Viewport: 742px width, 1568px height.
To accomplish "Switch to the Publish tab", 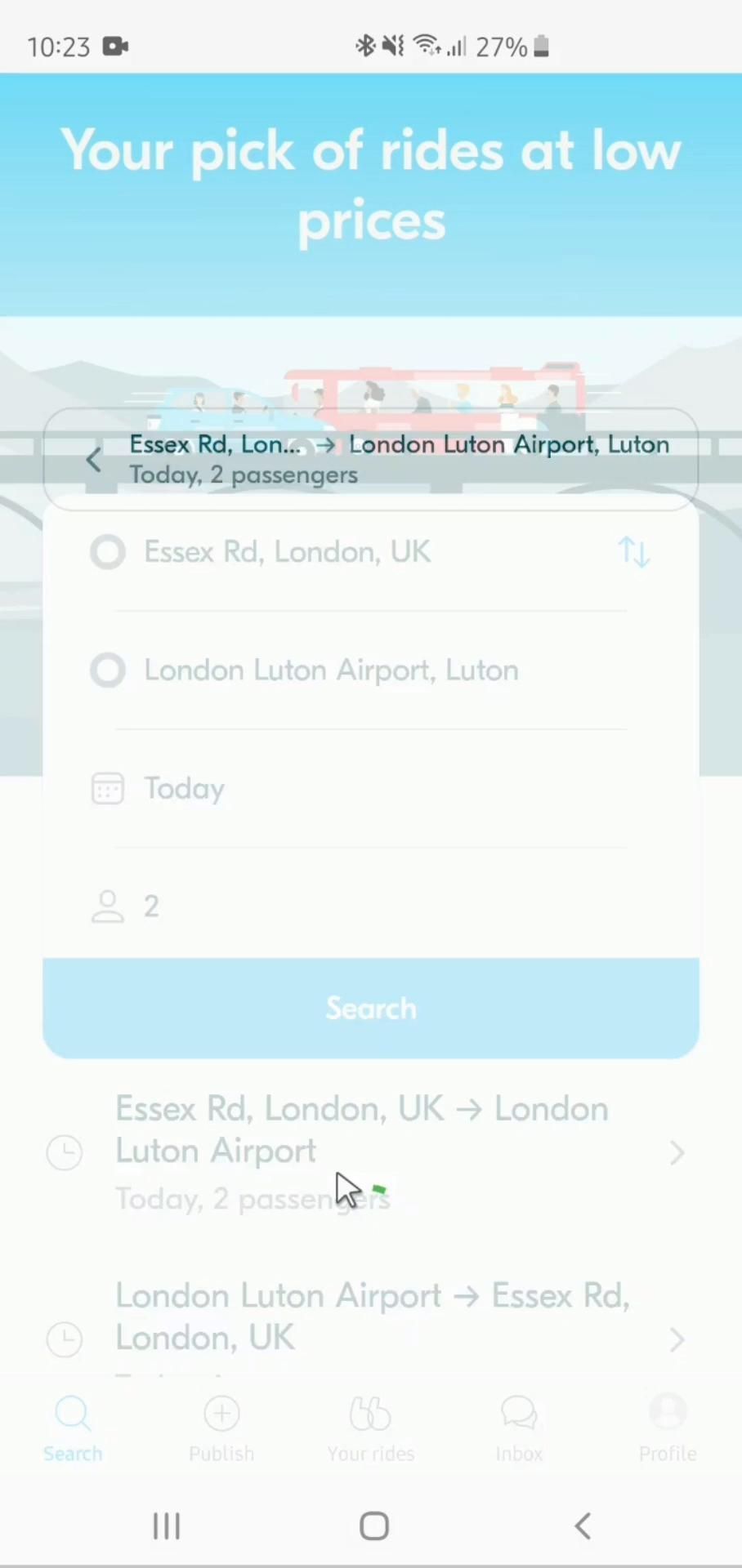I will point(221,1429).
